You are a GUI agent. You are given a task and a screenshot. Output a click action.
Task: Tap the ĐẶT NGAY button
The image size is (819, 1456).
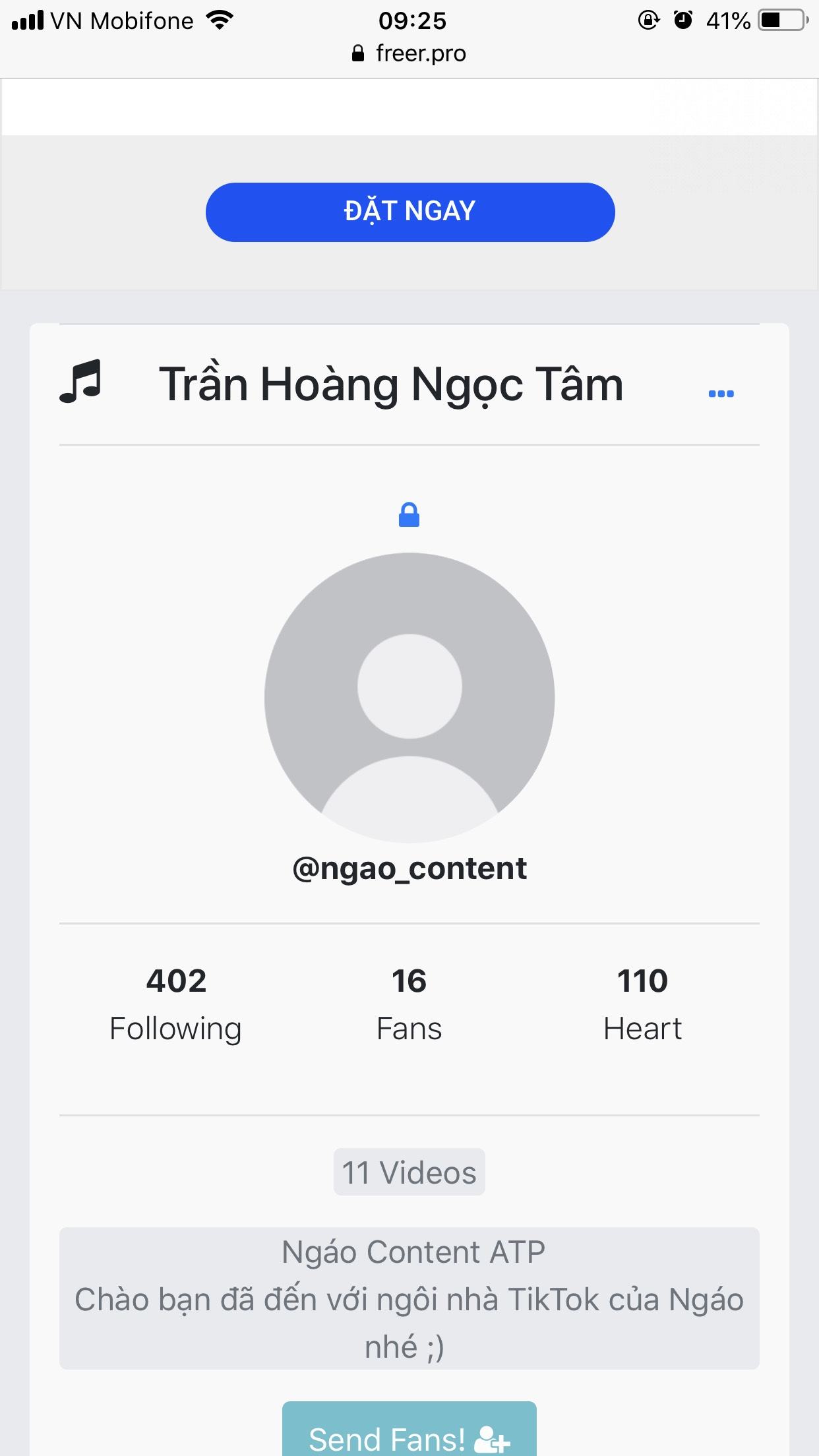coord(410,212)
